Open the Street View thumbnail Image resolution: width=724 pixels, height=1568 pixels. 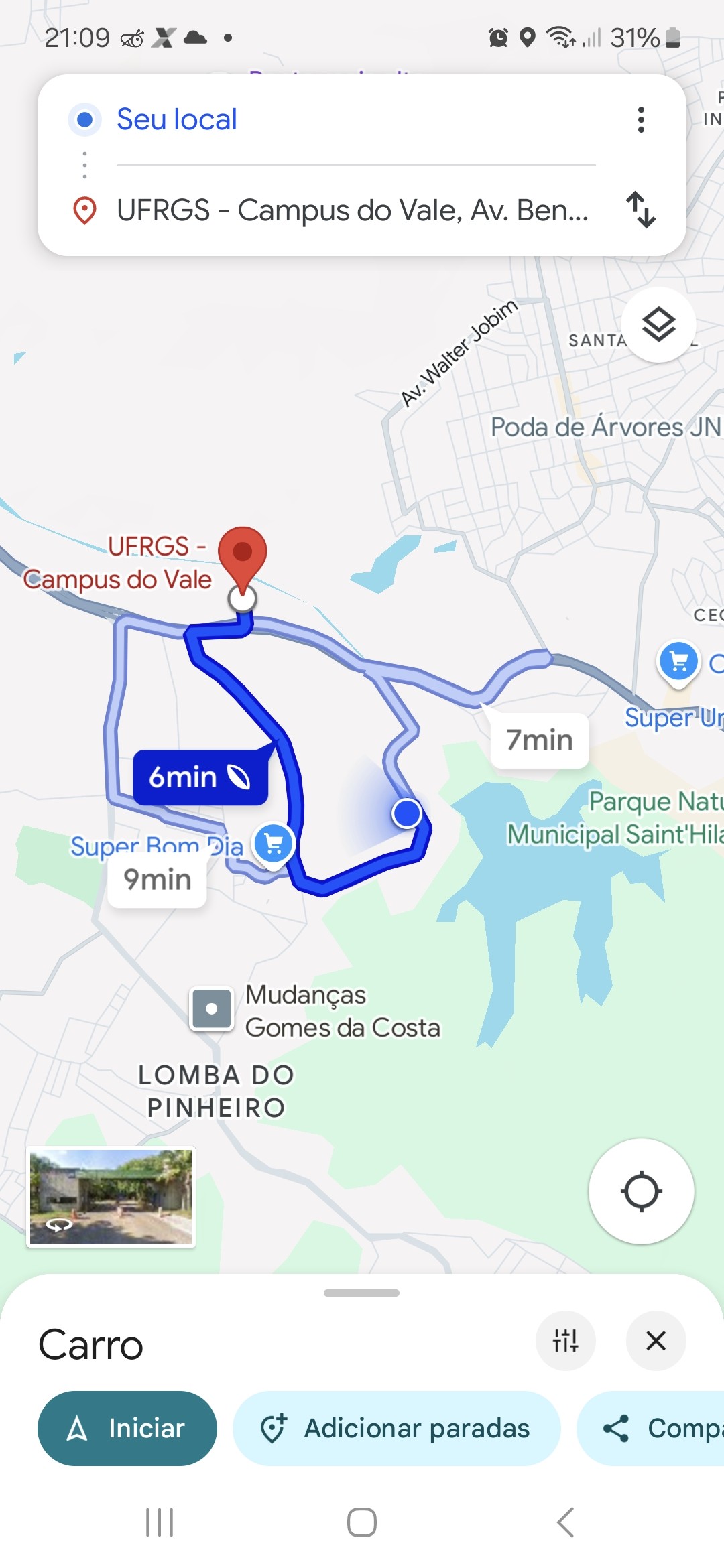[x=111, y=1197]
